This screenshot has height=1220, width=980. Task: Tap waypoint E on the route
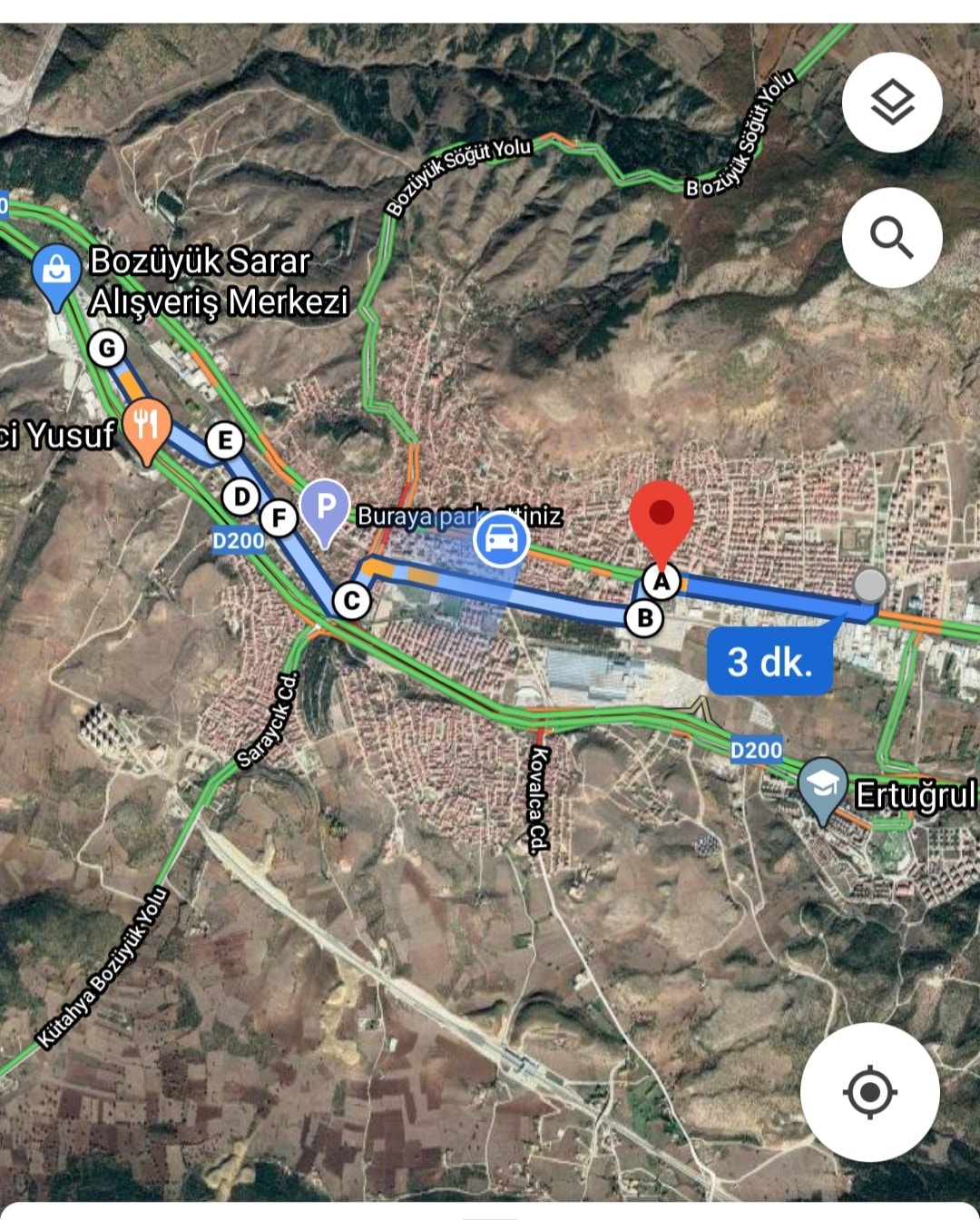point(224,442)
